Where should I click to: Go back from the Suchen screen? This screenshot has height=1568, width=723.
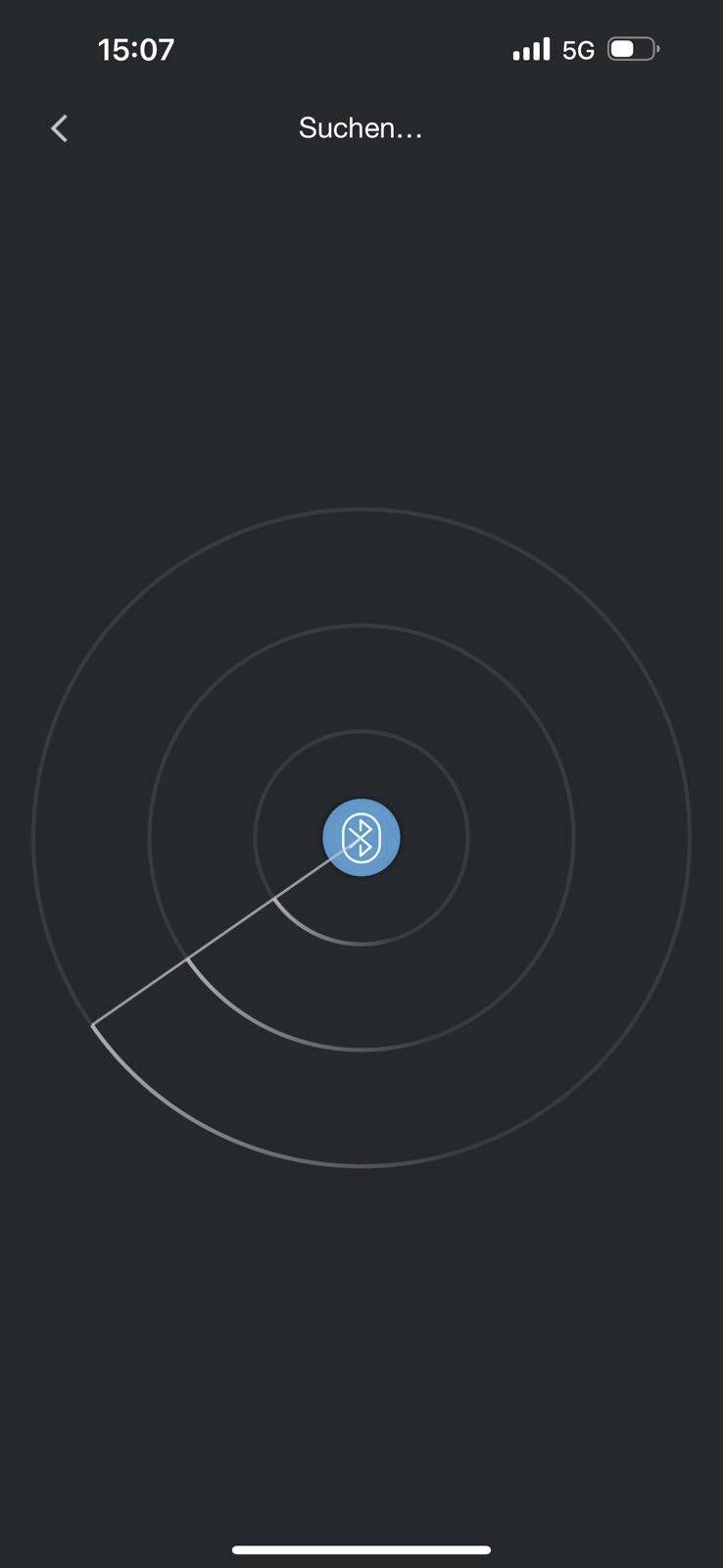tap(59, 128)
